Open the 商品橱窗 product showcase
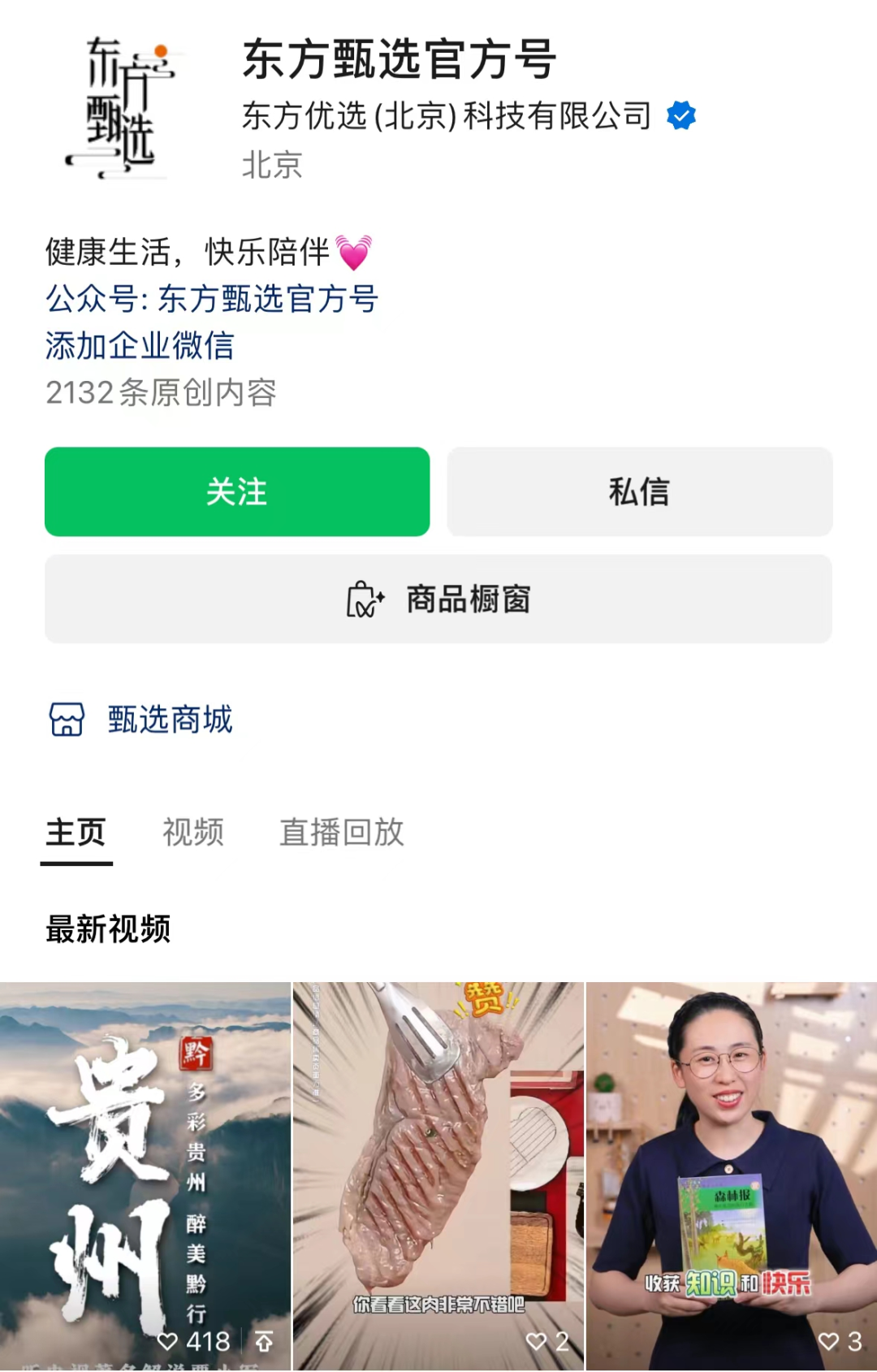This screenshot has height=1372, width=877. (438, 599)
